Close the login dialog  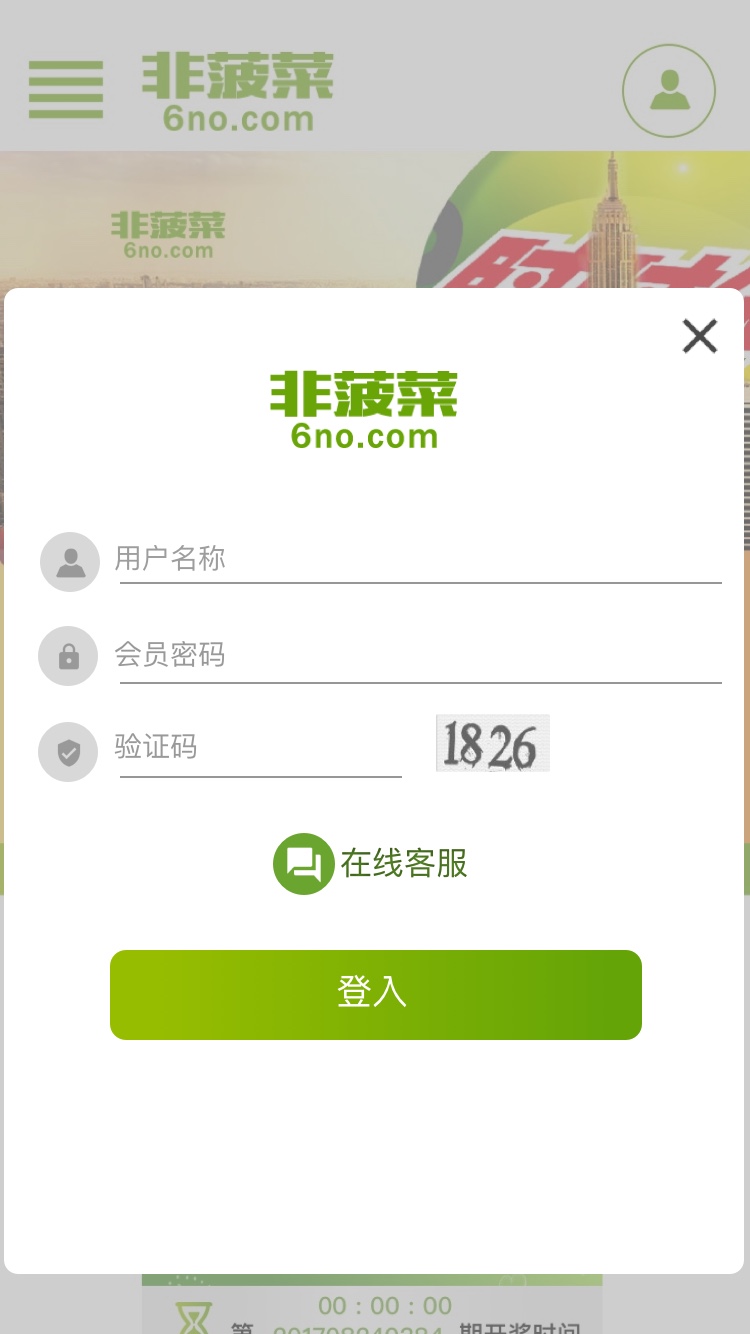pos(700,336)
